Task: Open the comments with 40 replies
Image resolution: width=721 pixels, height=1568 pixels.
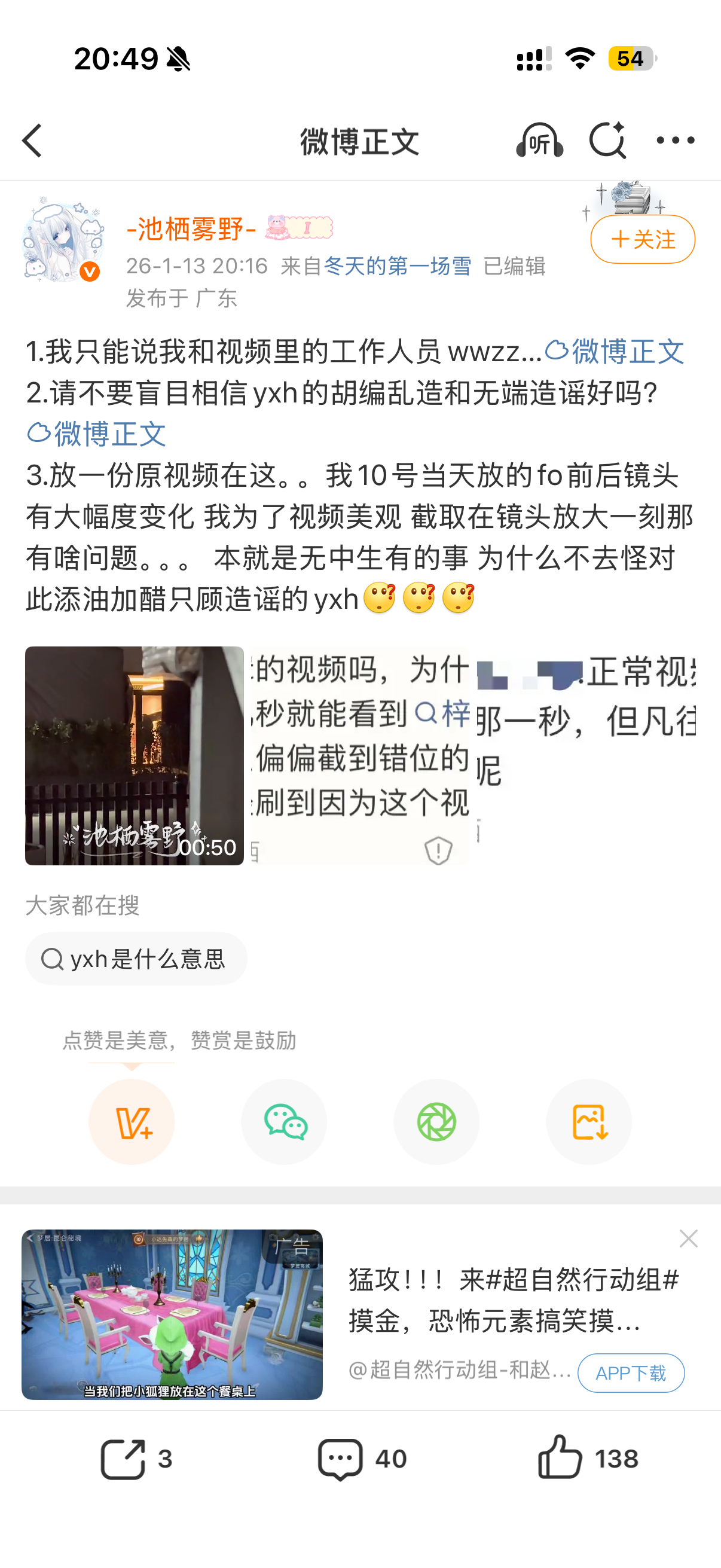Action: (362, 1459)
